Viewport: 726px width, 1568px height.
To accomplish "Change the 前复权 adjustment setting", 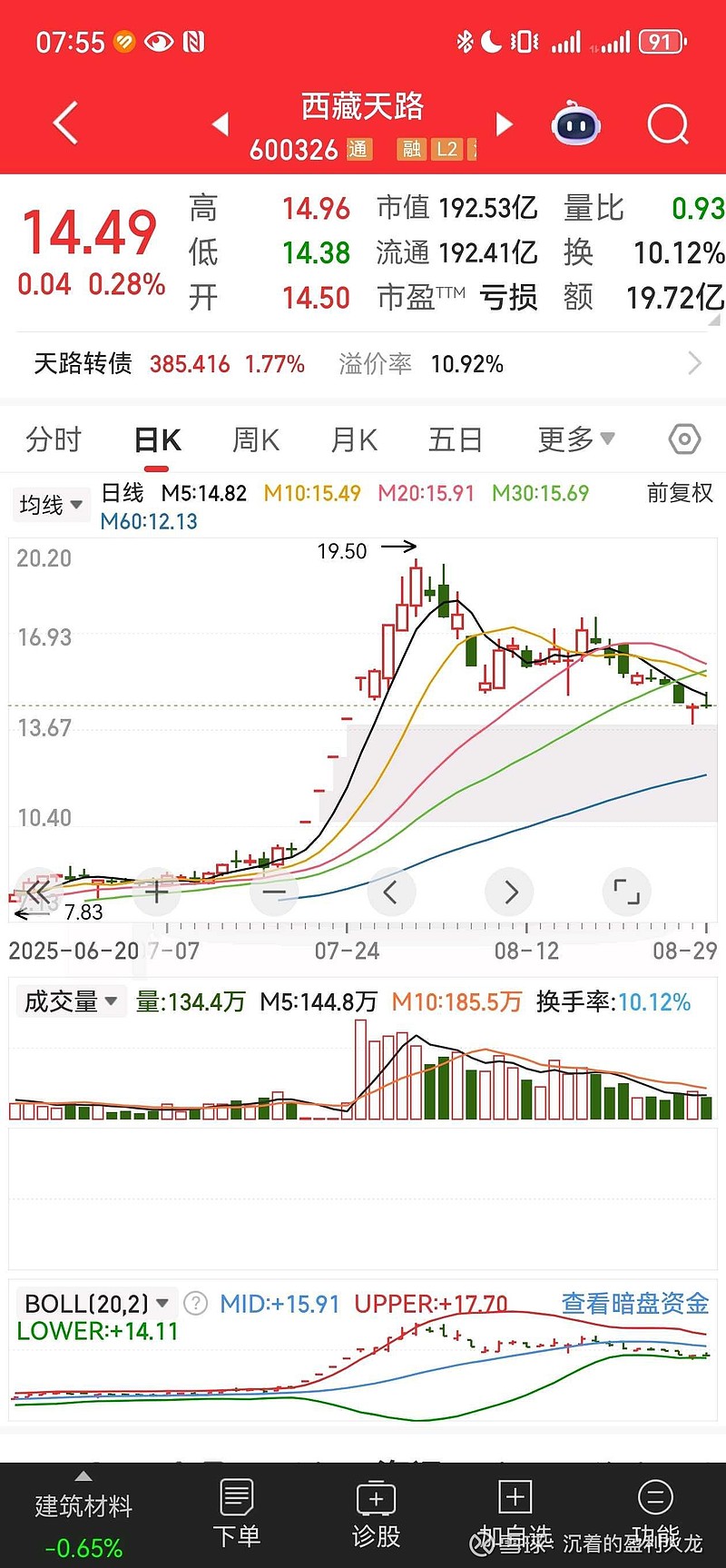I will (x=679, y=493).
